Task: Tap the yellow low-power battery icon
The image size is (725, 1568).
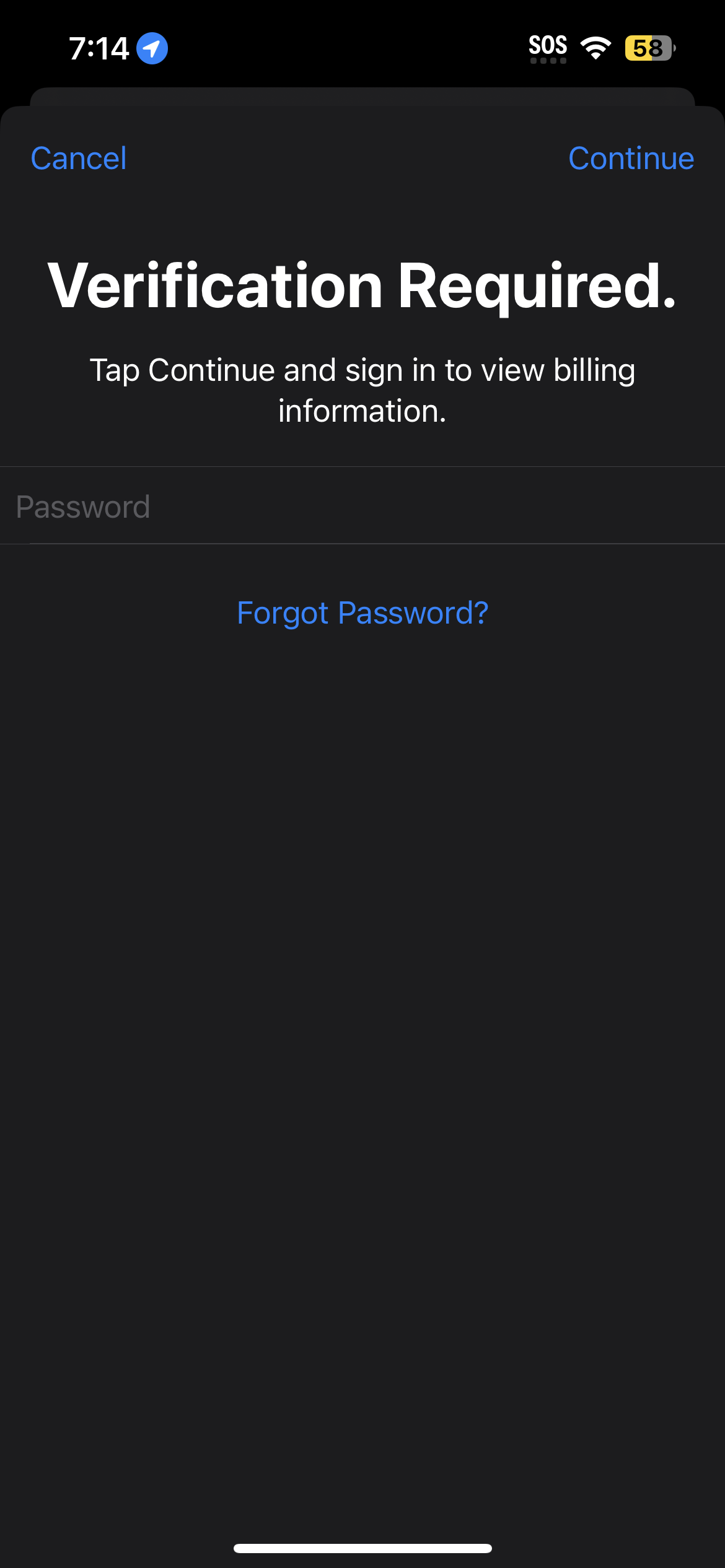Action: coord(646,46)
